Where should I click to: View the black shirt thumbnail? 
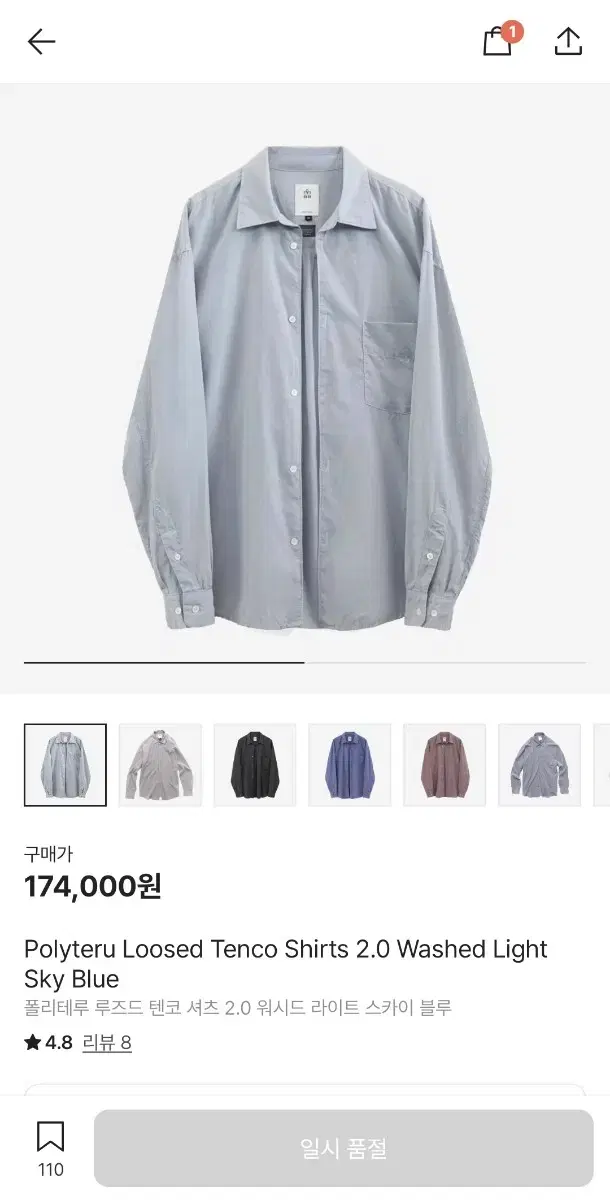click(x=255, y=765)
